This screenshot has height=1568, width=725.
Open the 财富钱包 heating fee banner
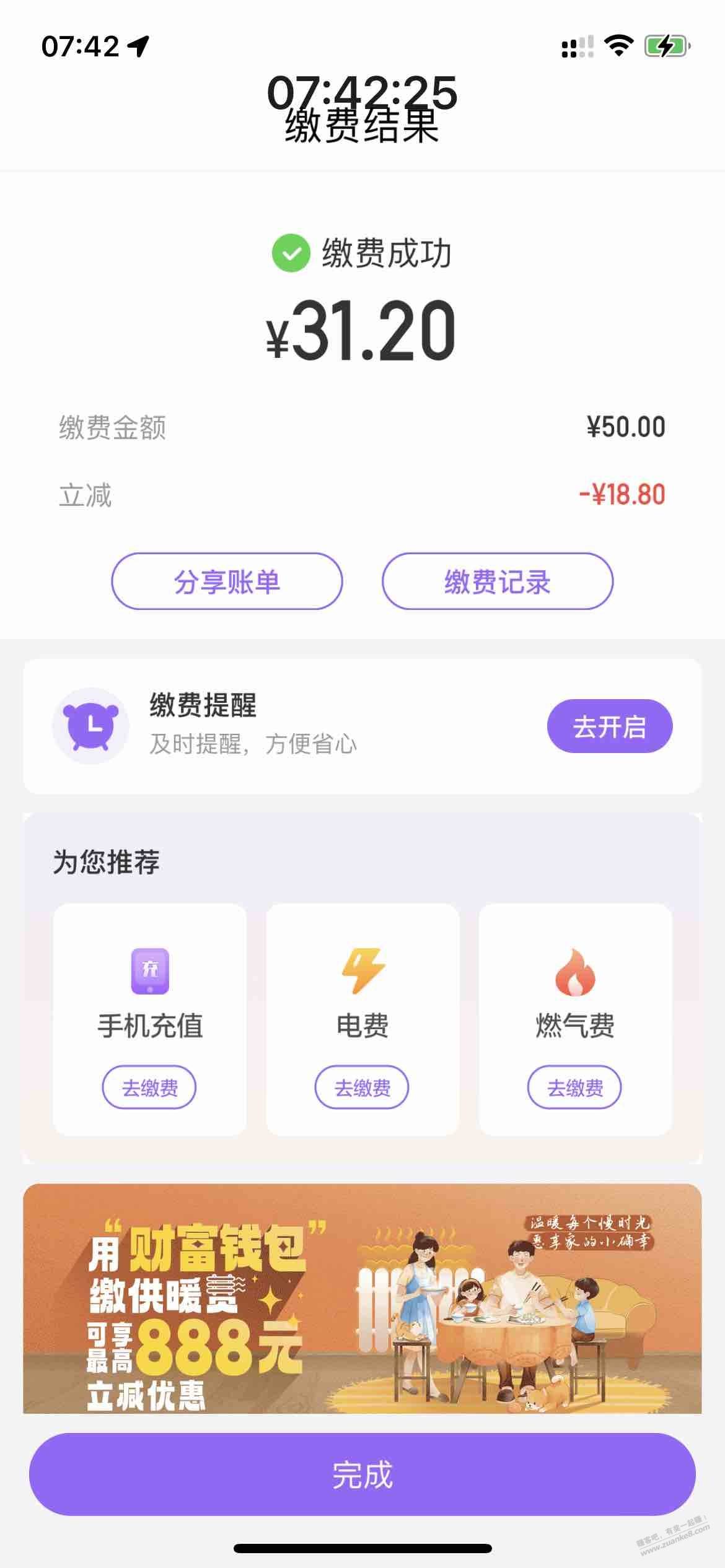coord(362,1298)
